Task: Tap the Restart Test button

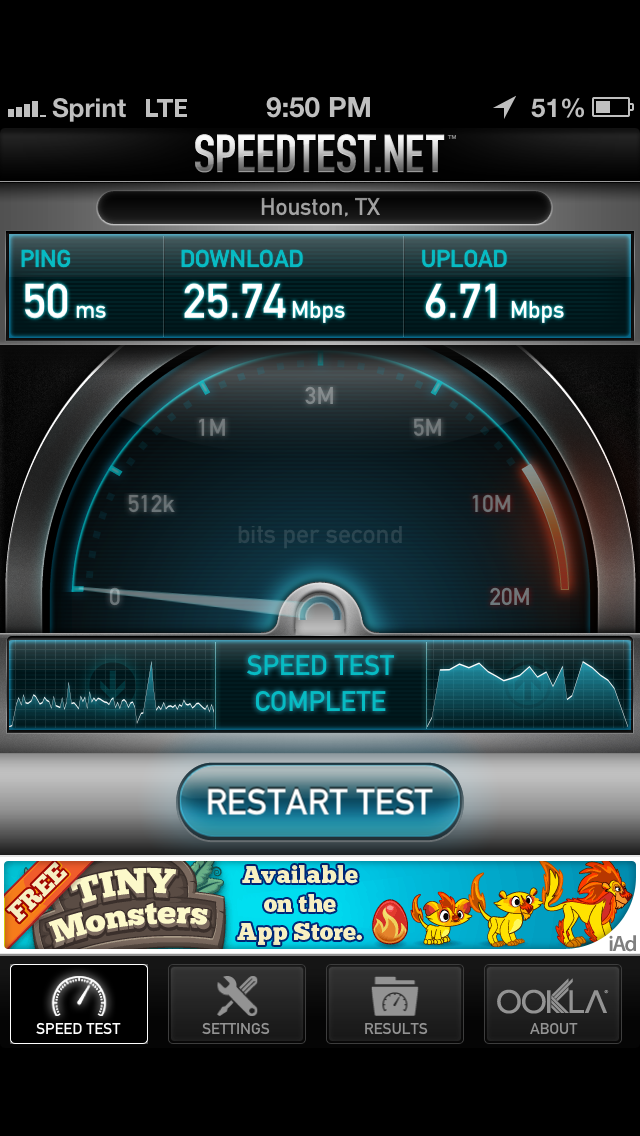Action: pos(320,801)
